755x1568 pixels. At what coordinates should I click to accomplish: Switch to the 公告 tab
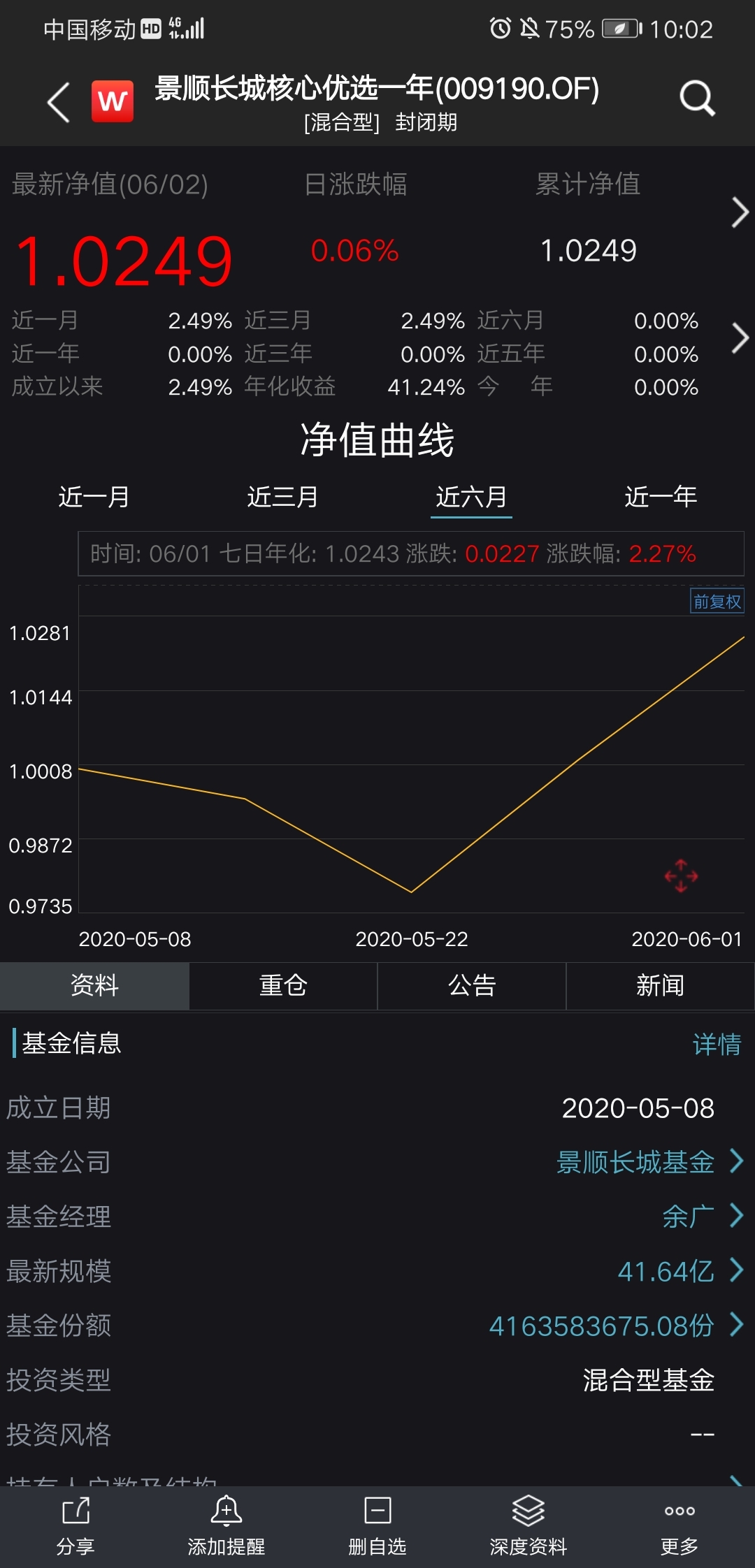point(472,985)
